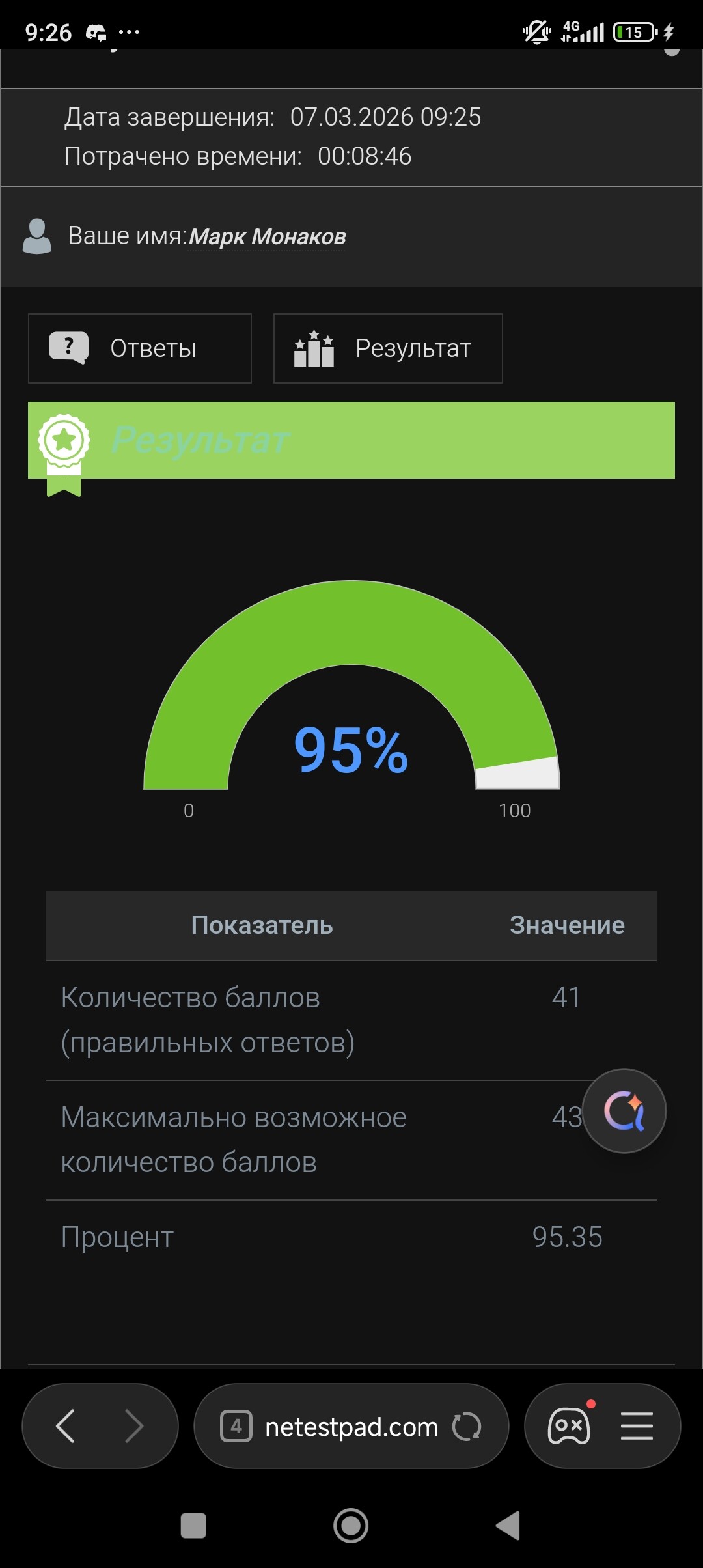Open the browser games icon
The width and height of the screenshot is (703, 1568).
pos(569,1426)
